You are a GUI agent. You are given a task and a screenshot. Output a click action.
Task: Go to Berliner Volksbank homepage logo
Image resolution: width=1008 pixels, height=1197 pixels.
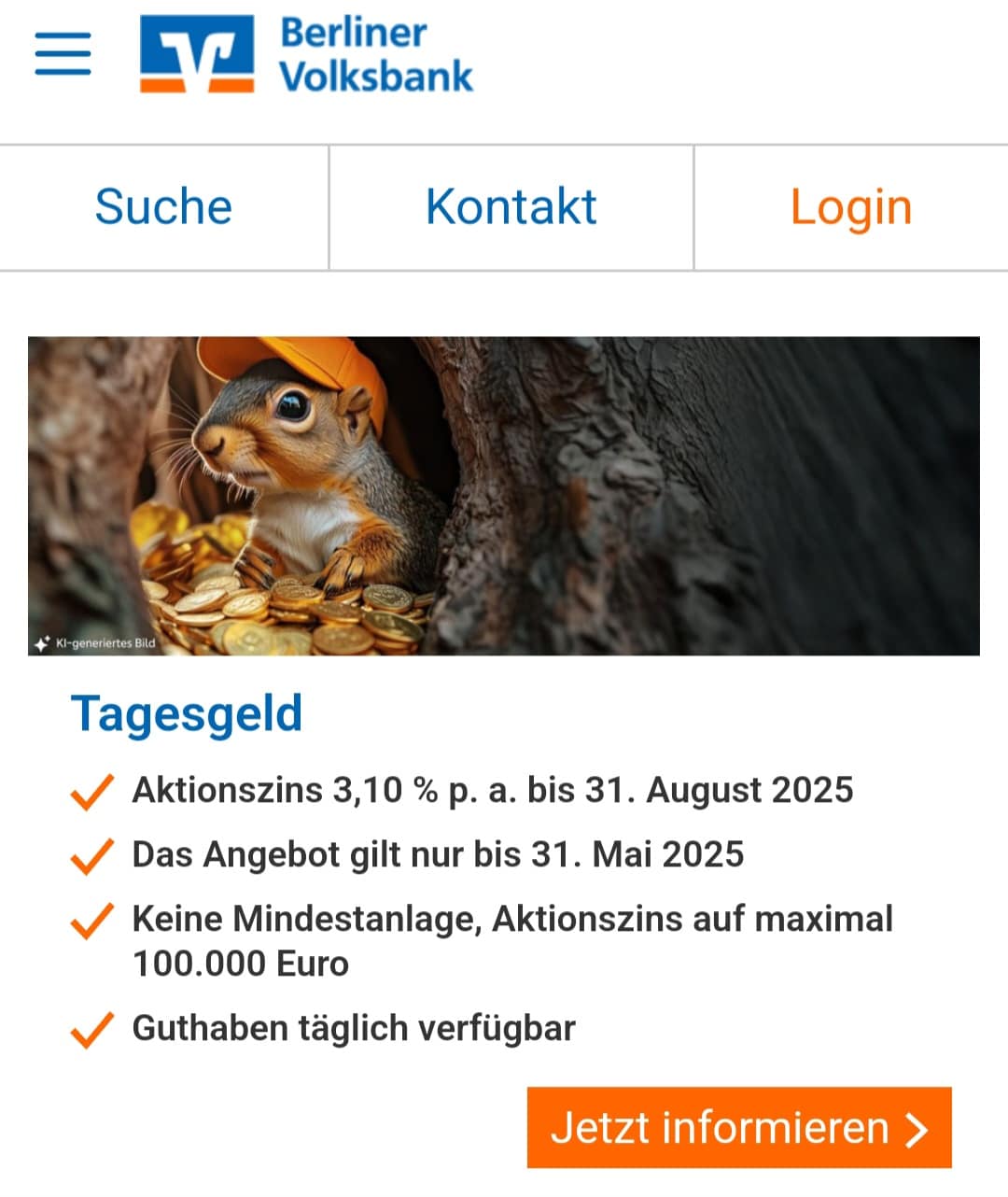click(x=306, y=54)
